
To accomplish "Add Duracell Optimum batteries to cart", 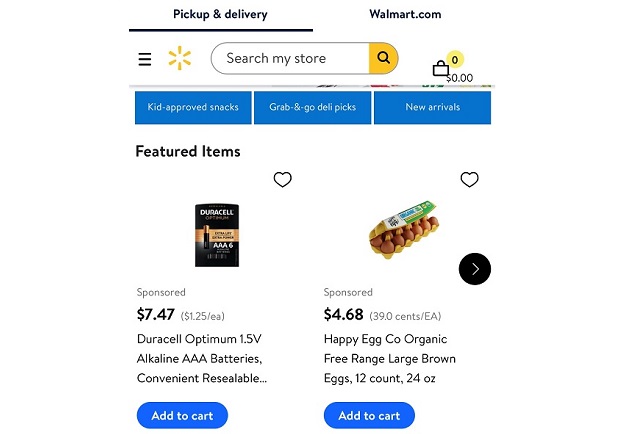I will click(182, 415).
